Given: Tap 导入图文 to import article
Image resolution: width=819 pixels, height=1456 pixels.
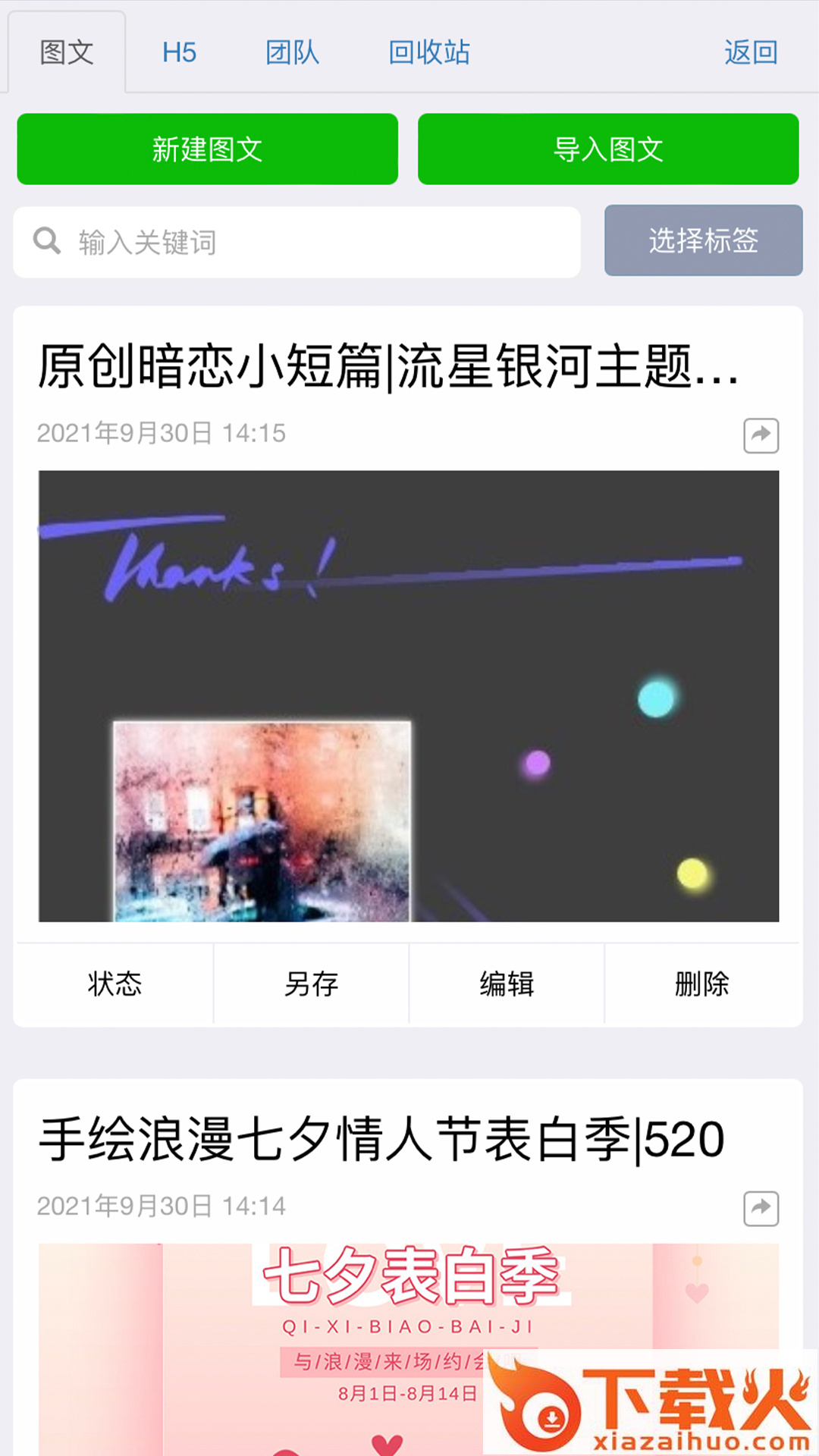Looking at the screenshot, I should pyautogui.click(x=608, y=149).
